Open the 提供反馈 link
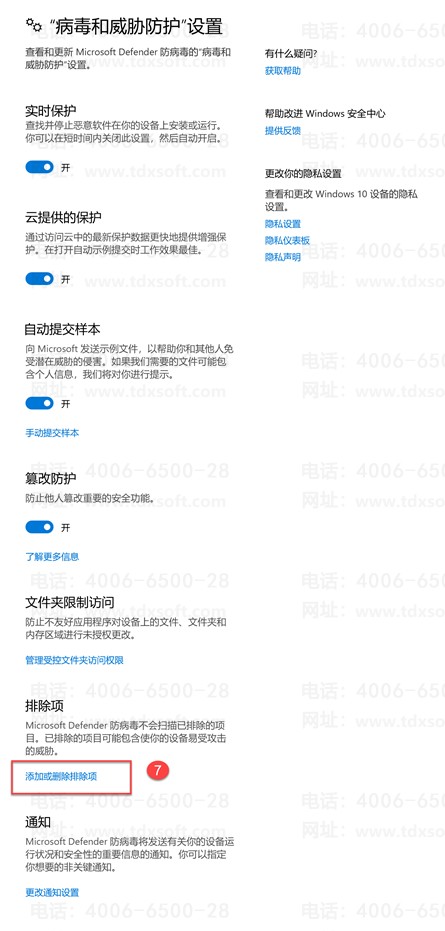 pos(283,131)
